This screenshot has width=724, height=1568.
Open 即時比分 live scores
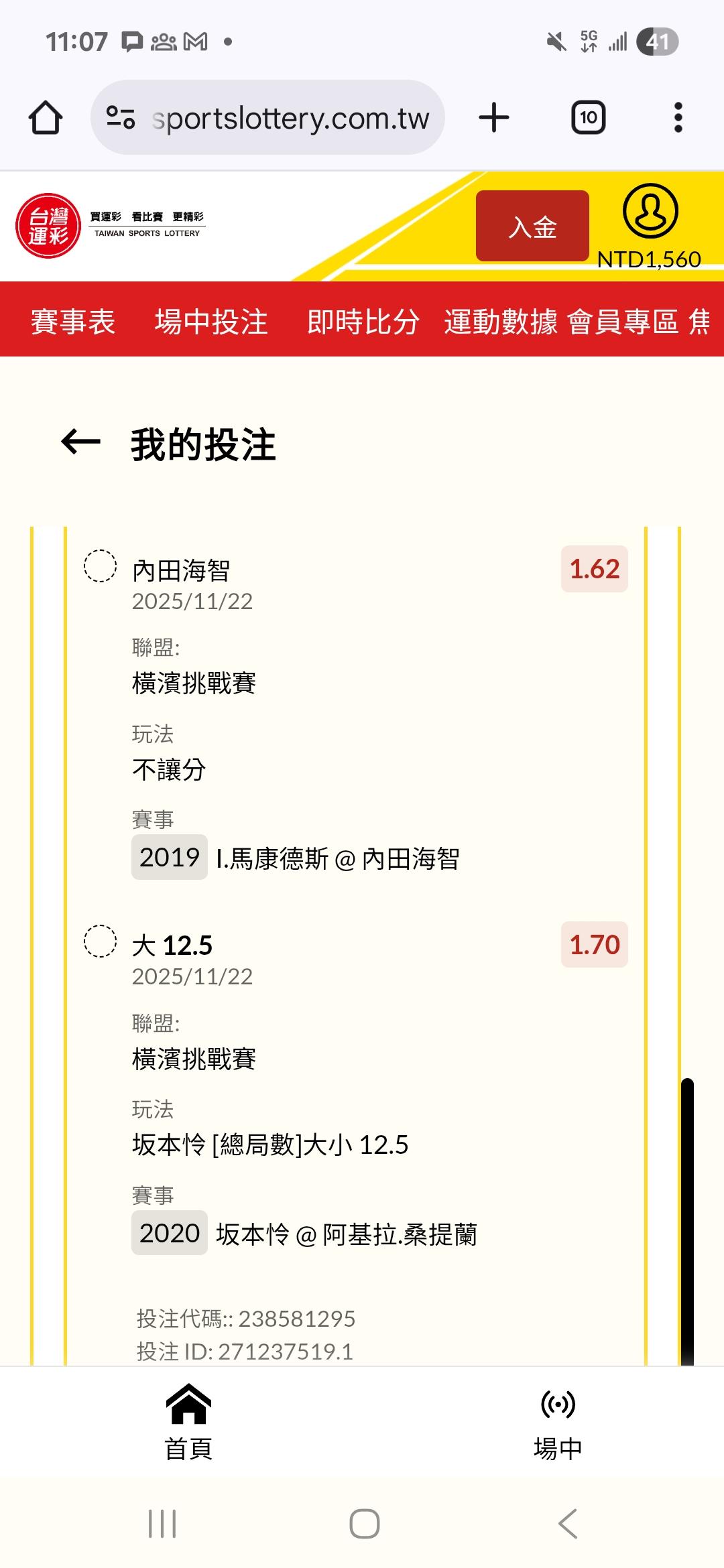(363, 322)
